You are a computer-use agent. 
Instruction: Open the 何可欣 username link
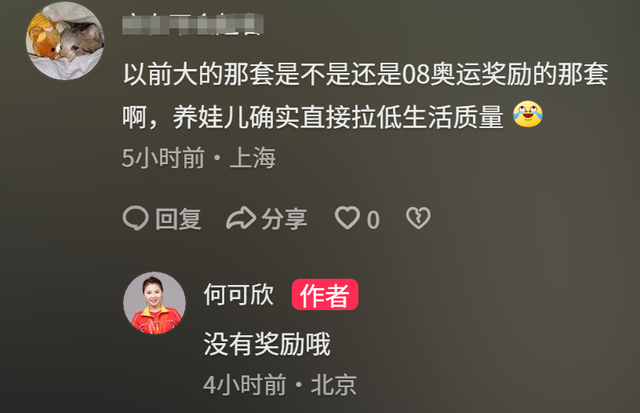pos(238,295)
